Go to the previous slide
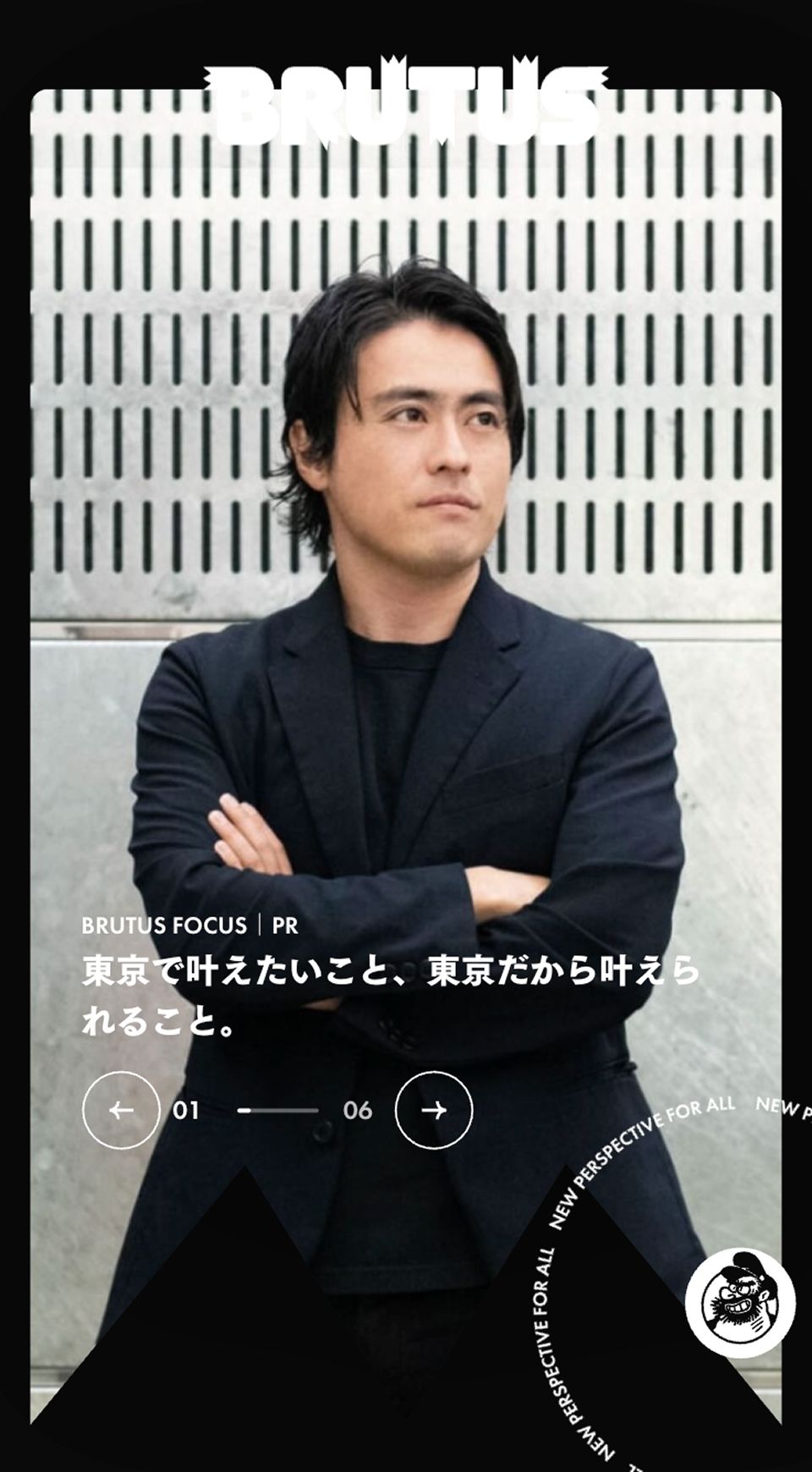Image resolution: width=812 pixels, height=1472 pixels. (121, 1110)
